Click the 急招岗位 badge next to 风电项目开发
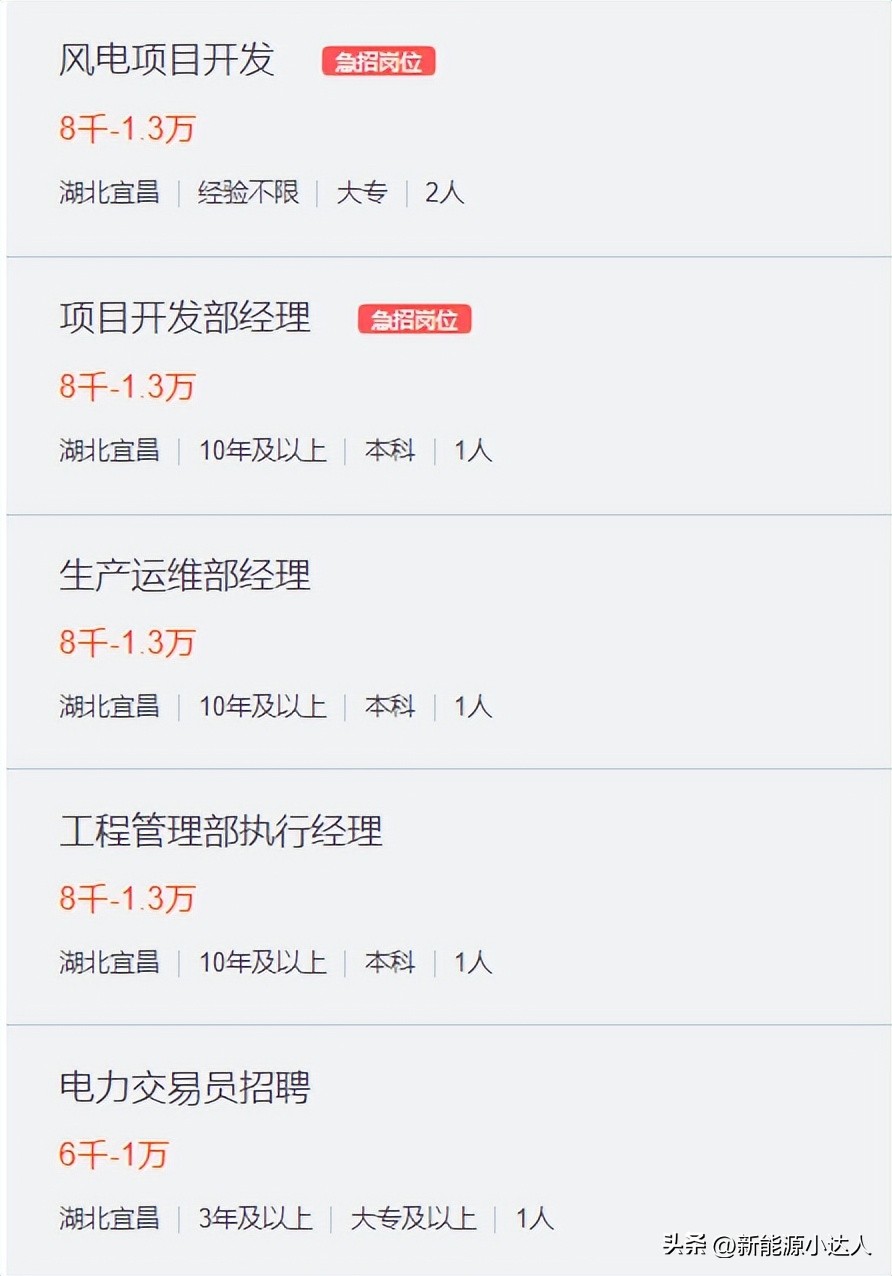The width and height of the screenshot is (892, 1276). click(380, 62)
